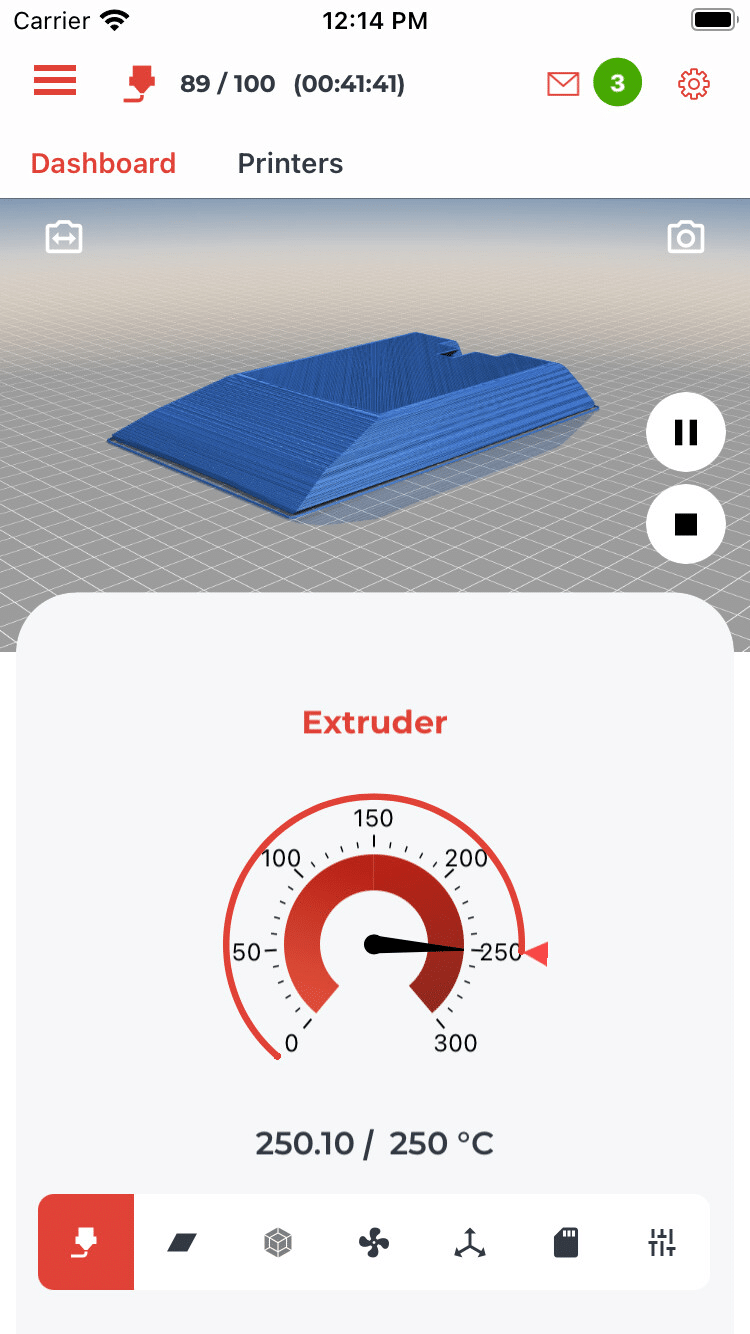Image resolution: width=750 pixels, height=1334 pixels.
Task: Open the axis movement tab
Action: click(470, 1242)
